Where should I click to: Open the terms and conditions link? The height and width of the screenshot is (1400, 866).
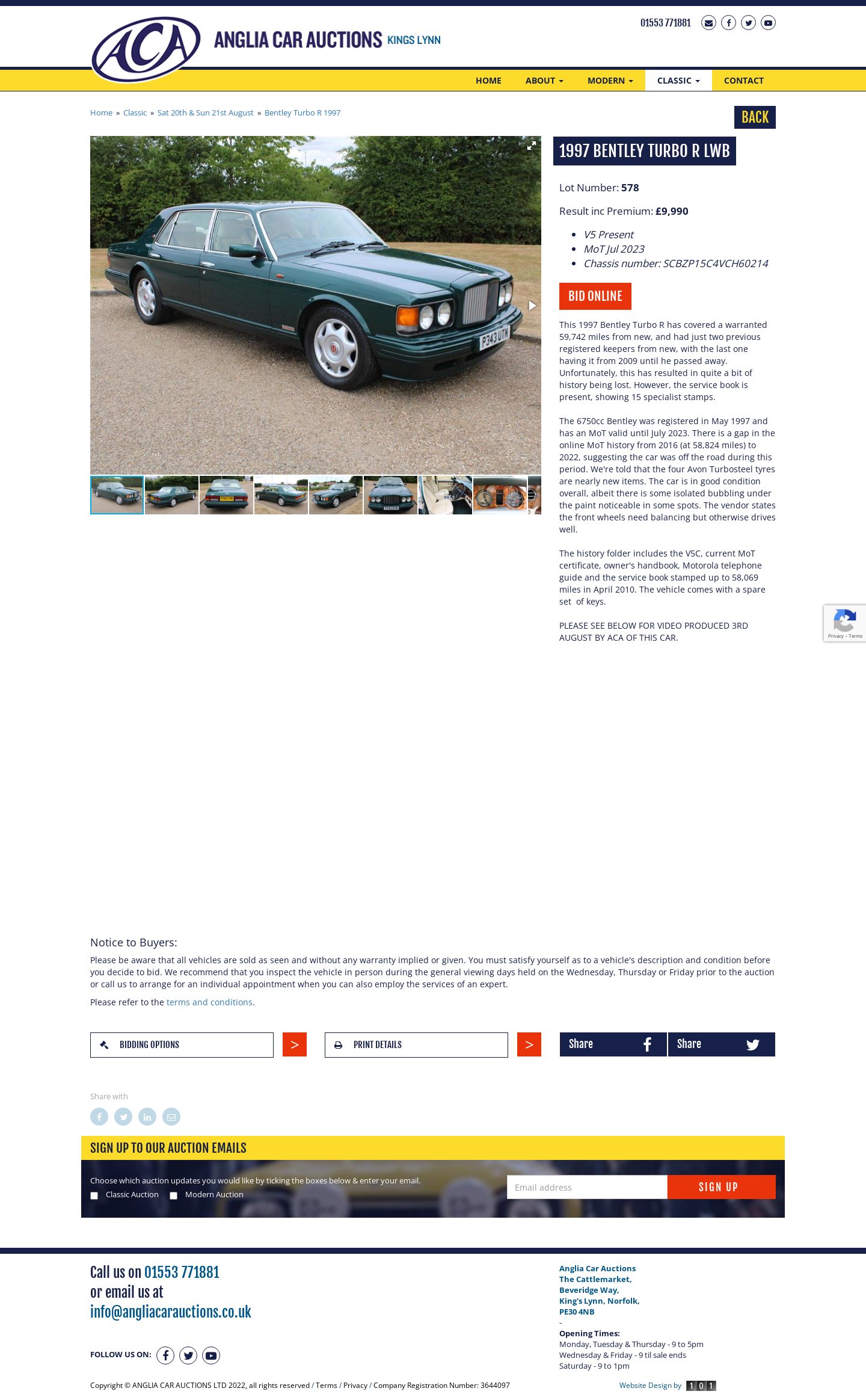(x=209, y=1002)
